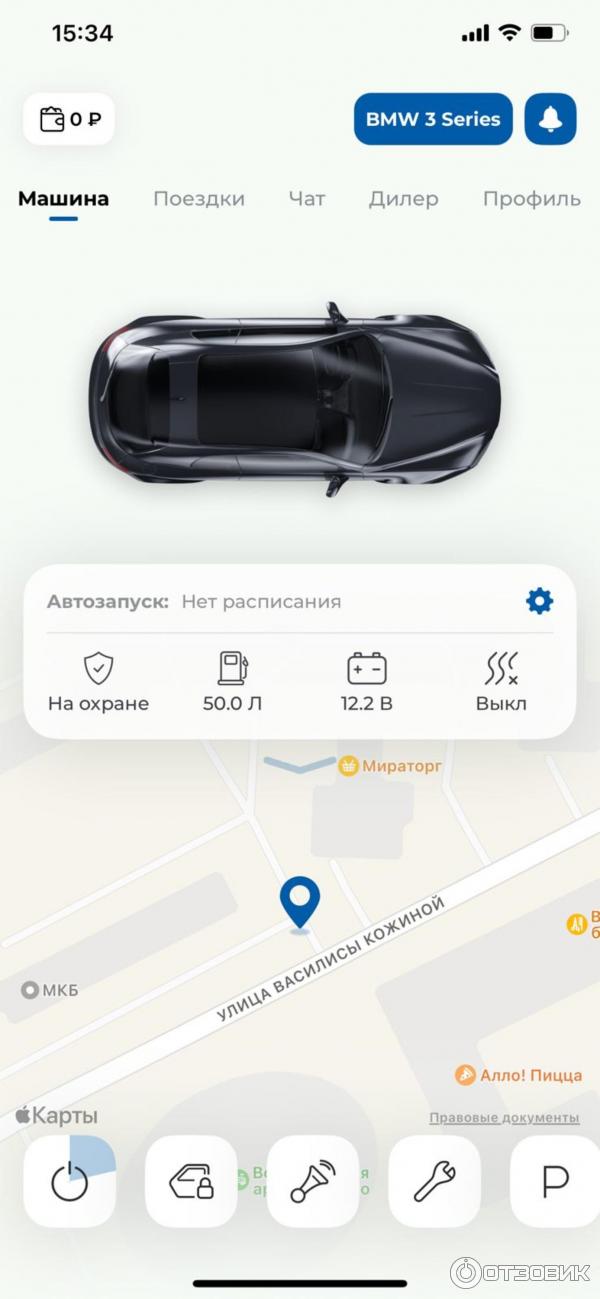Open the wrench service button
The height and width of the screenshot is (1299, 600).
tap(434, 1182)
